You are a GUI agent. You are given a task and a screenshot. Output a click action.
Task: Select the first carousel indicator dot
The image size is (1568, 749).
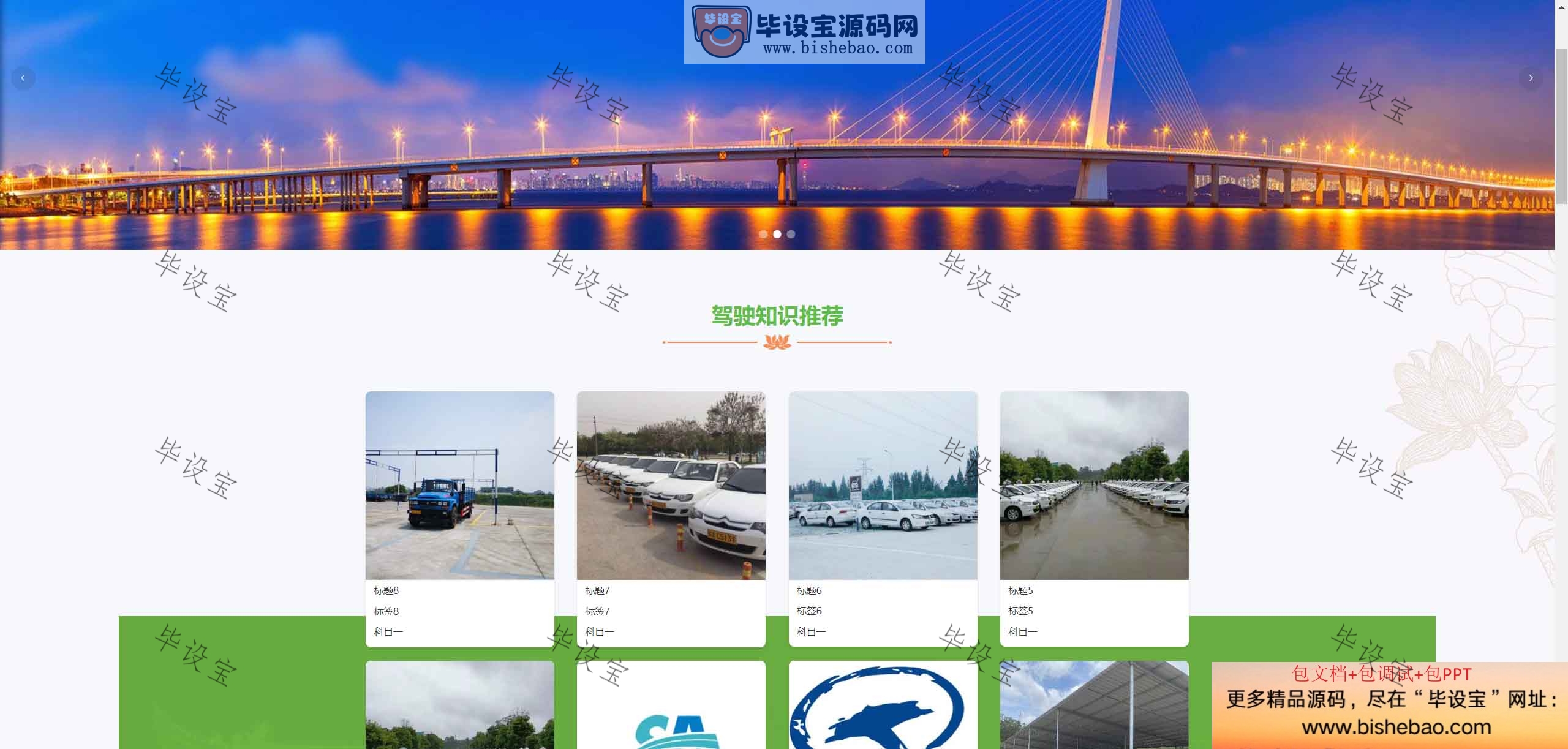click(x=763, y=234)
